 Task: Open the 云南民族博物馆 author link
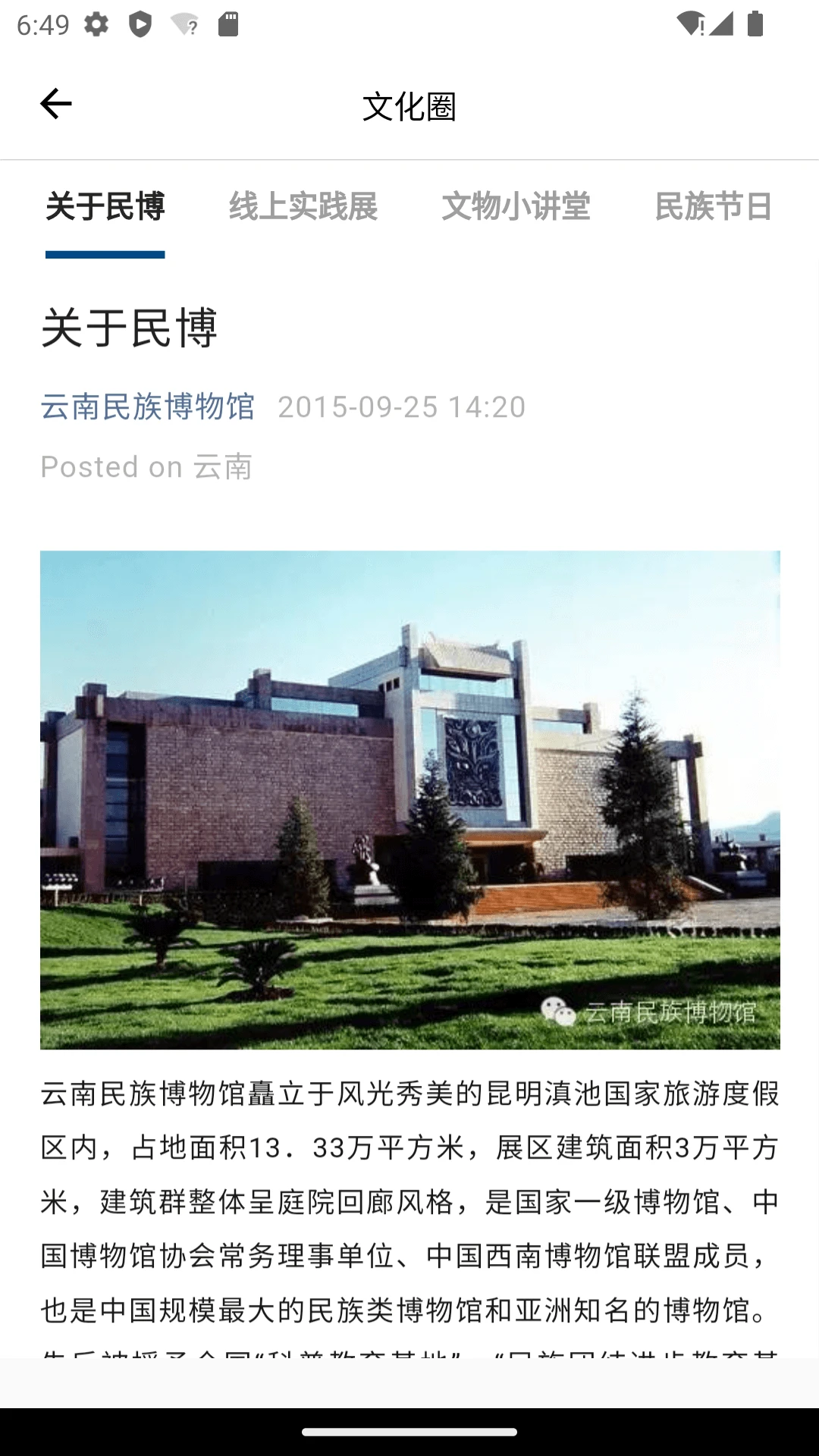(x=149, y=407)
